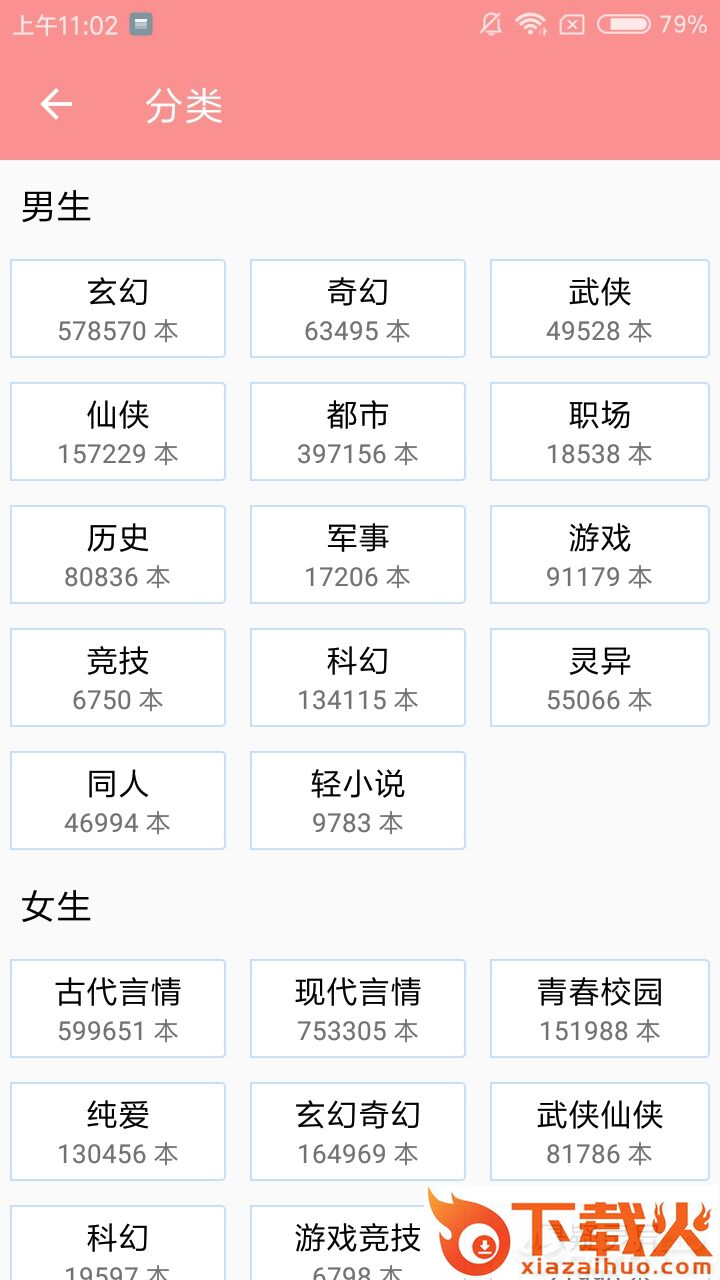Select the 游戏 category with 91179 books
This screenshot has height=1280, width=720.
point(599,555)
